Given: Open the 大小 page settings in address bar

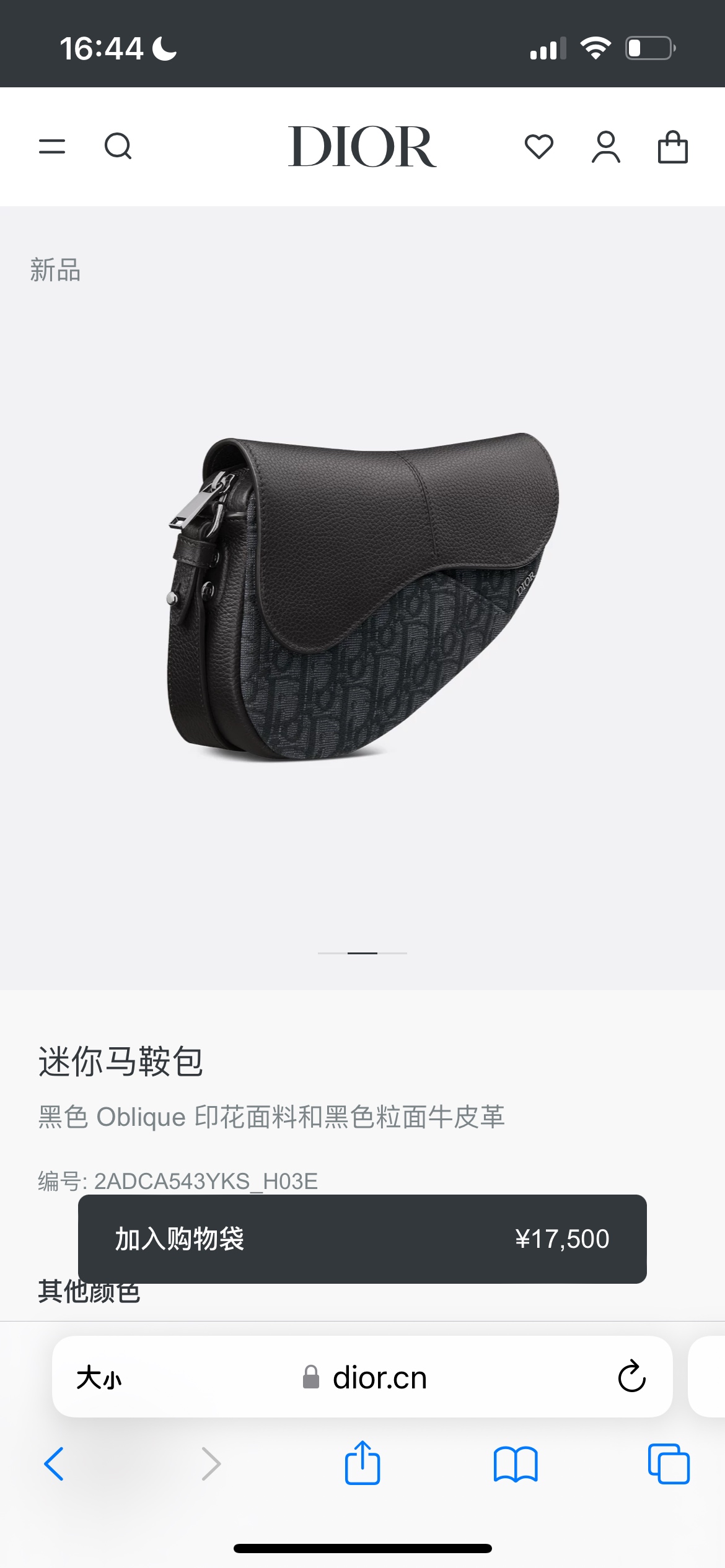Looking at the screenshot, I should pos(99,1379).
